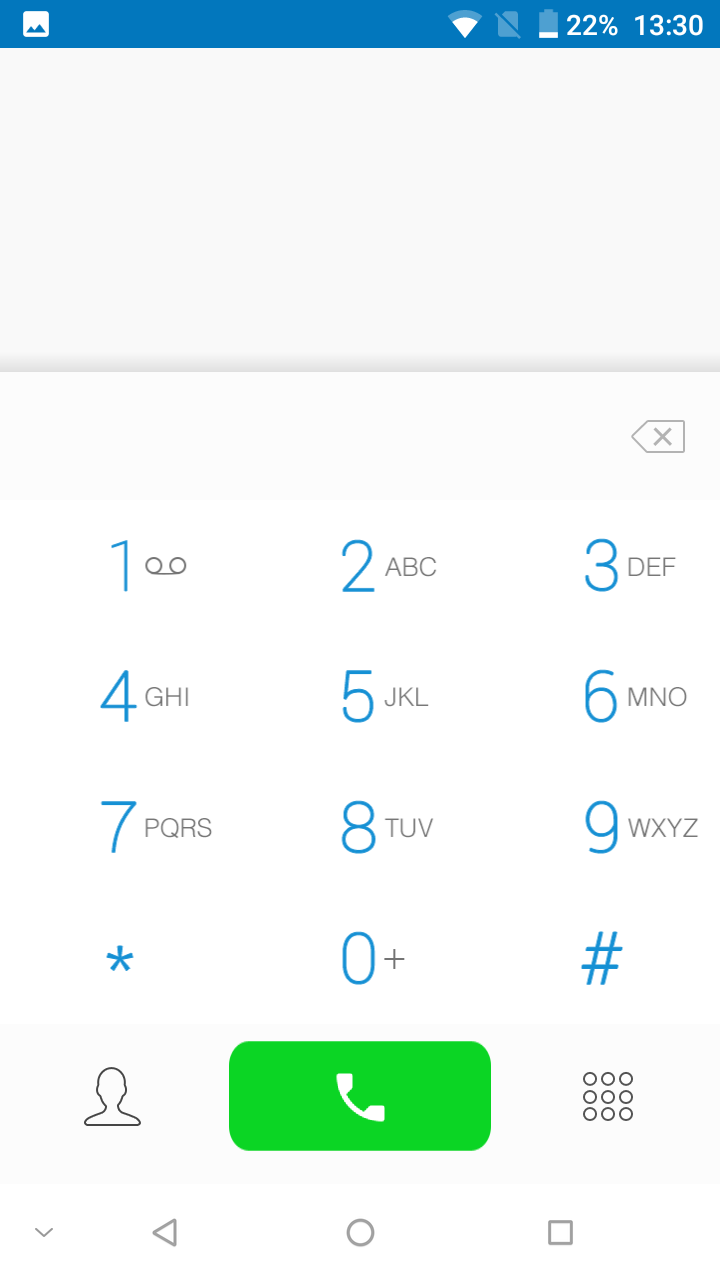720x1280 pixels.
Task: Tap the hash pound key
Action: (x=601, y=958)
